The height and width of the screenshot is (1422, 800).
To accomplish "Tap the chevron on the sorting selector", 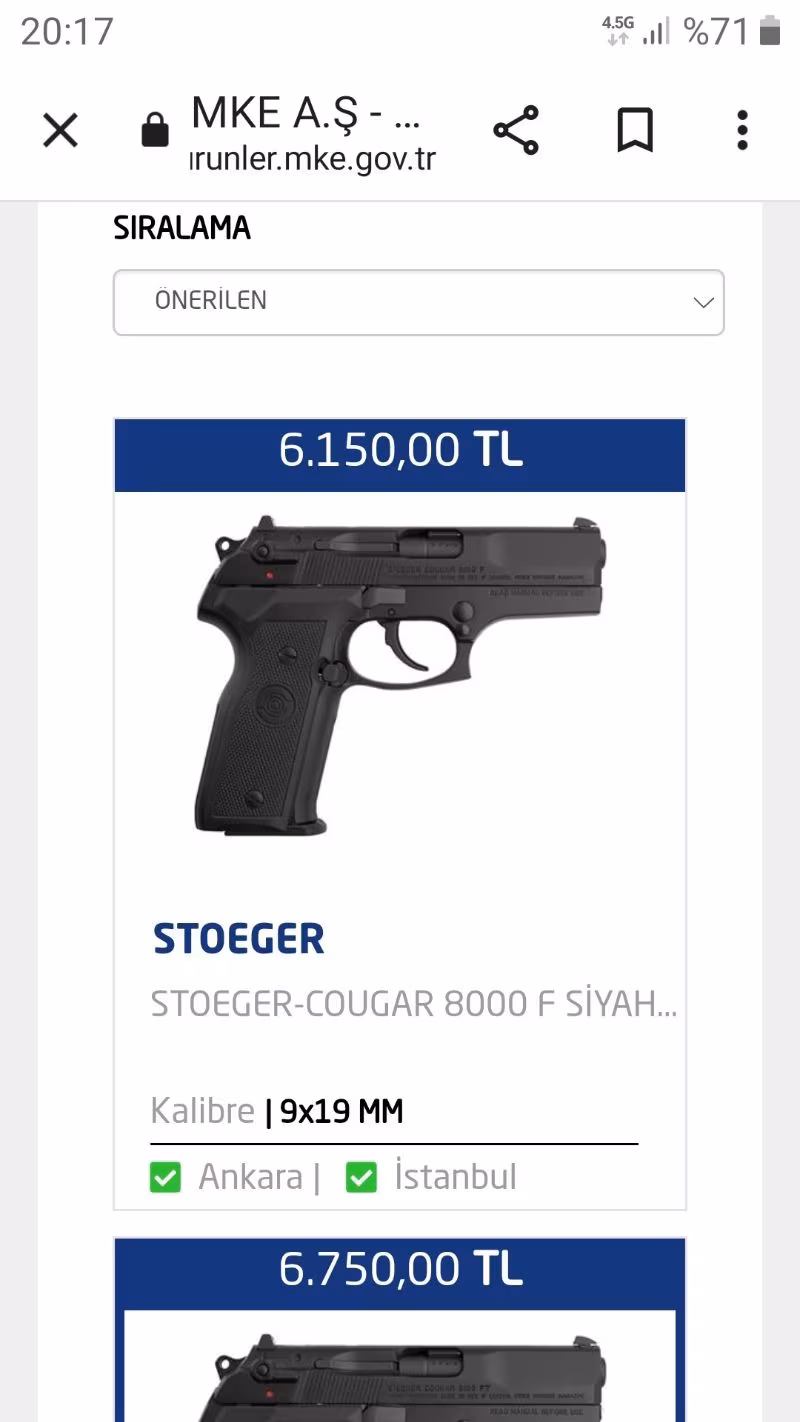I will (703, 302).
